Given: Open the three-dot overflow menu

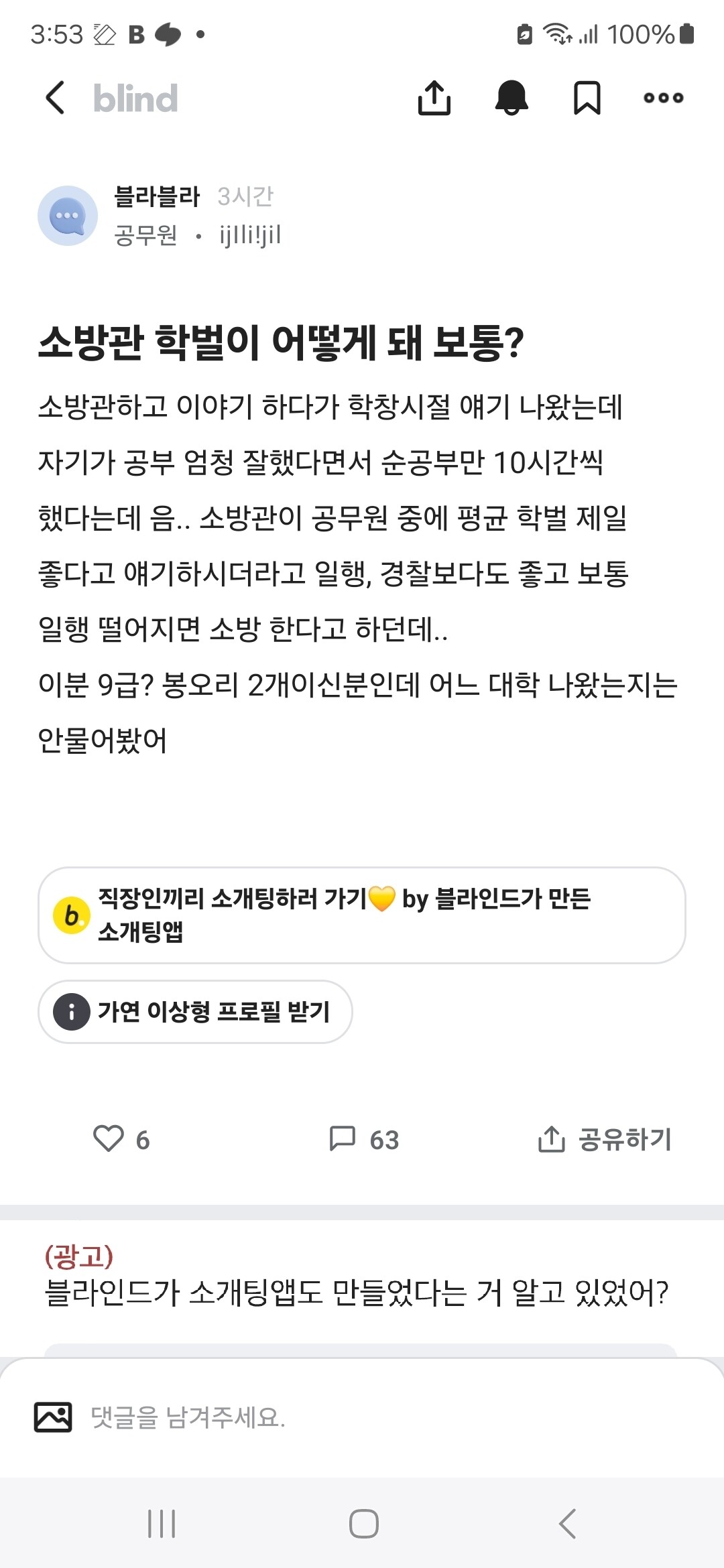Looking at the screenshot, I should click(x=662, y=98).
